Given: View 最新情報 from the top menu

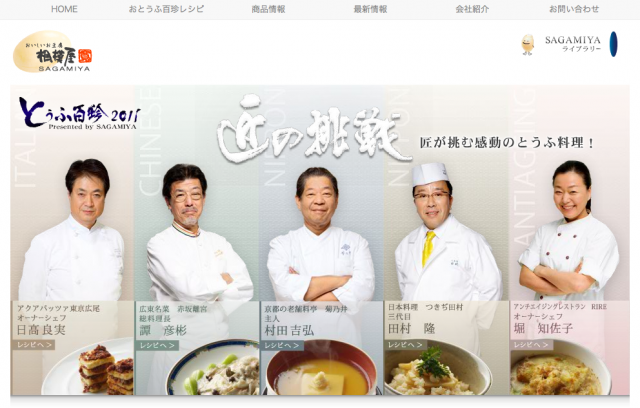Looking at the screenshot, I should click(x=370, y=9).
